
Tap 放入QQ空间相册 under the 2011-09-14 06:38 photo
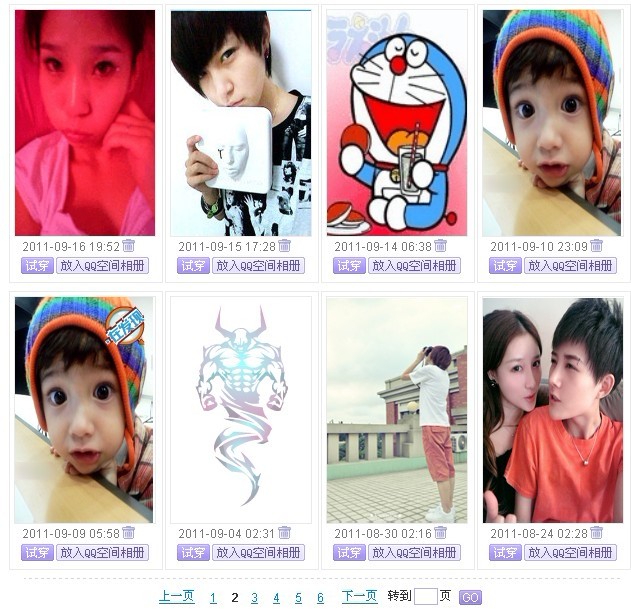[414, 266]
